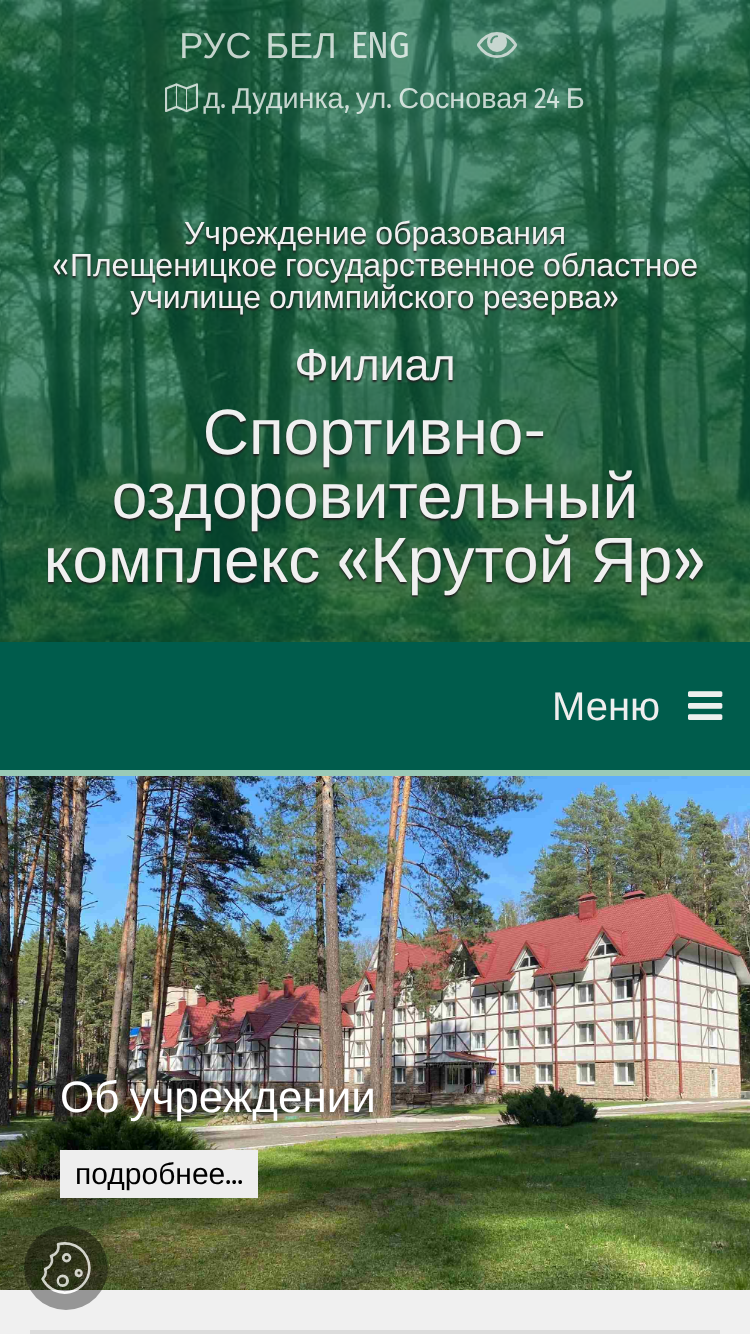Image resolution: width=750 pixels, height=1334 pixels.
Task: Enable the visually impaired mode eye icon
Action: point(496,45)
